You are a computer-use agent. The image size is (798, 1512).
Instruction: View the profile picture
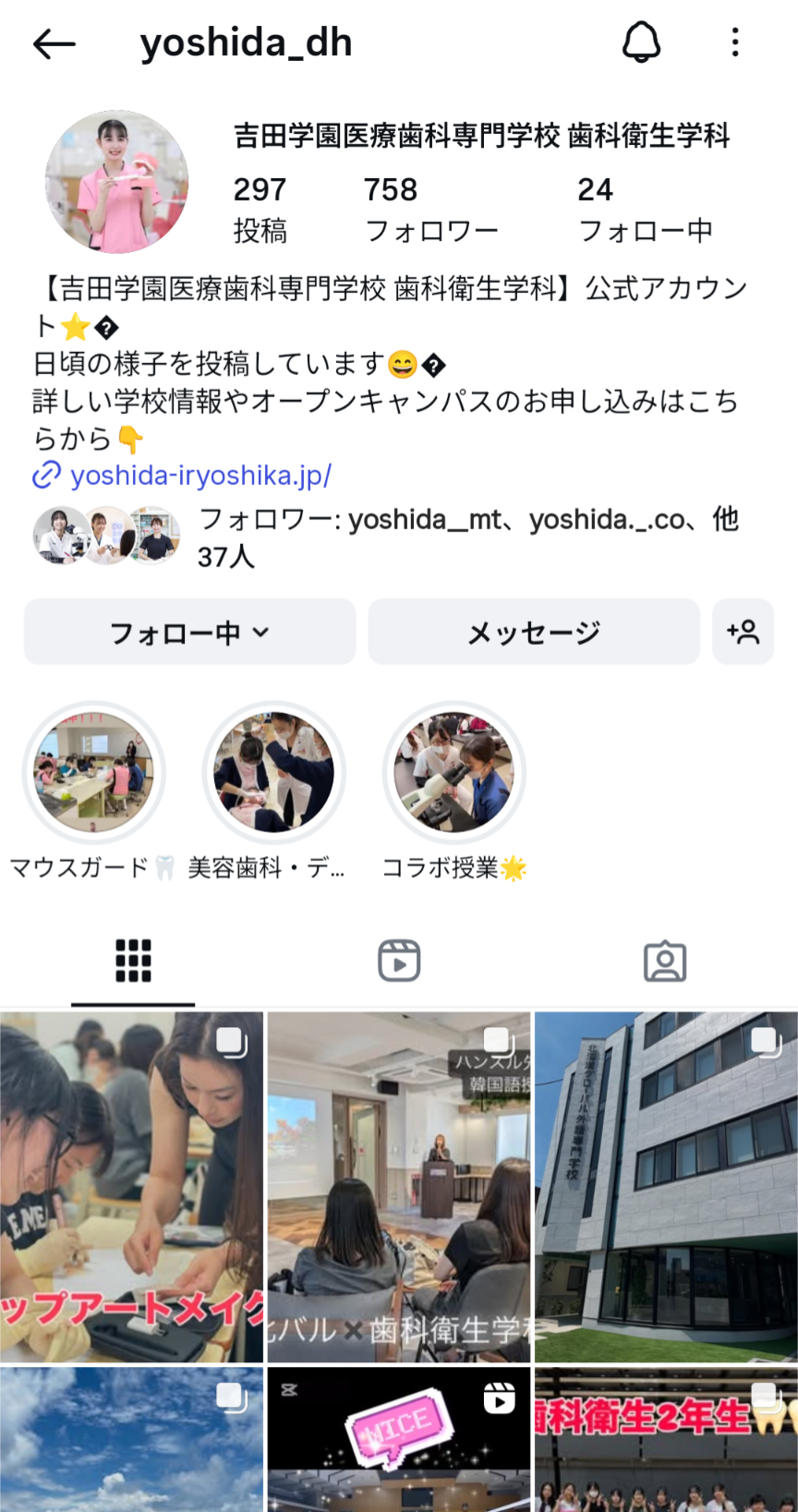pyautogui.click(x=117, y=182)
